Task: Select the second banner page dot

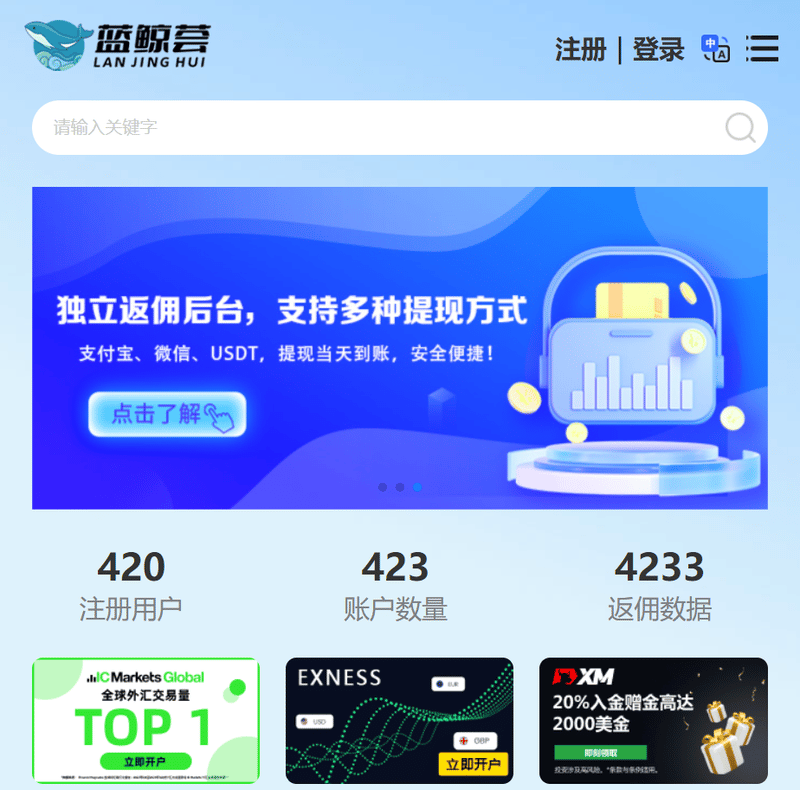Action: 400,487
